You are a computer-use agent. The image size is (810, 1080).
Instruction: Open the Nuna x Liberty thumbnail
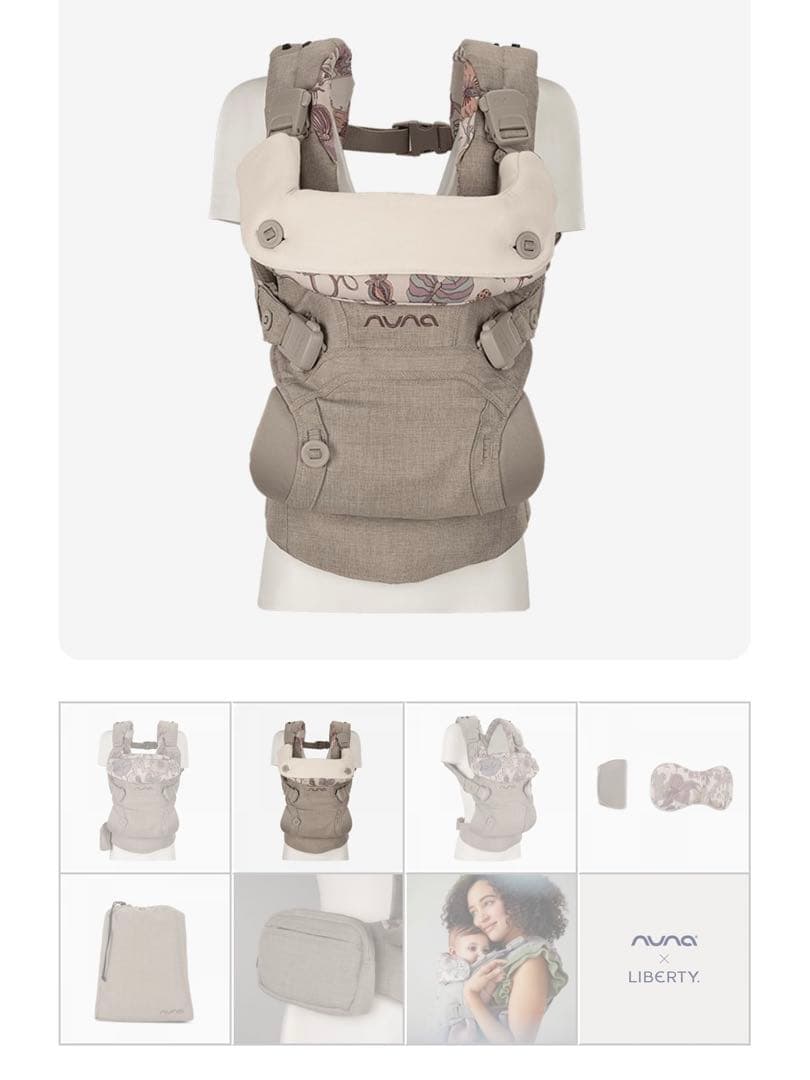(664, 959)
